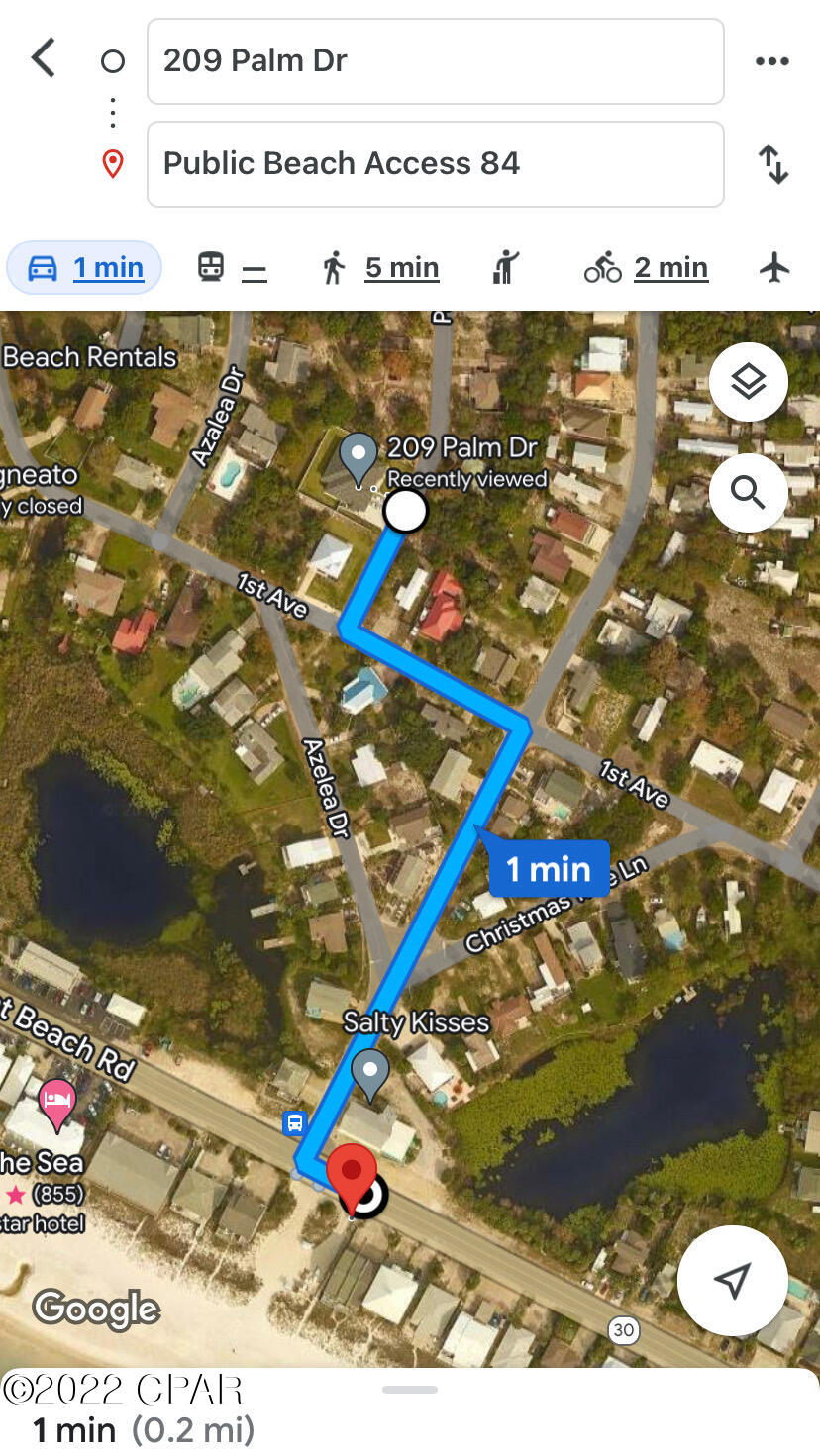The height and width of the screenshot is (1456, 820).
Task: Tap the location arrow button
Action: (732, 1281)
